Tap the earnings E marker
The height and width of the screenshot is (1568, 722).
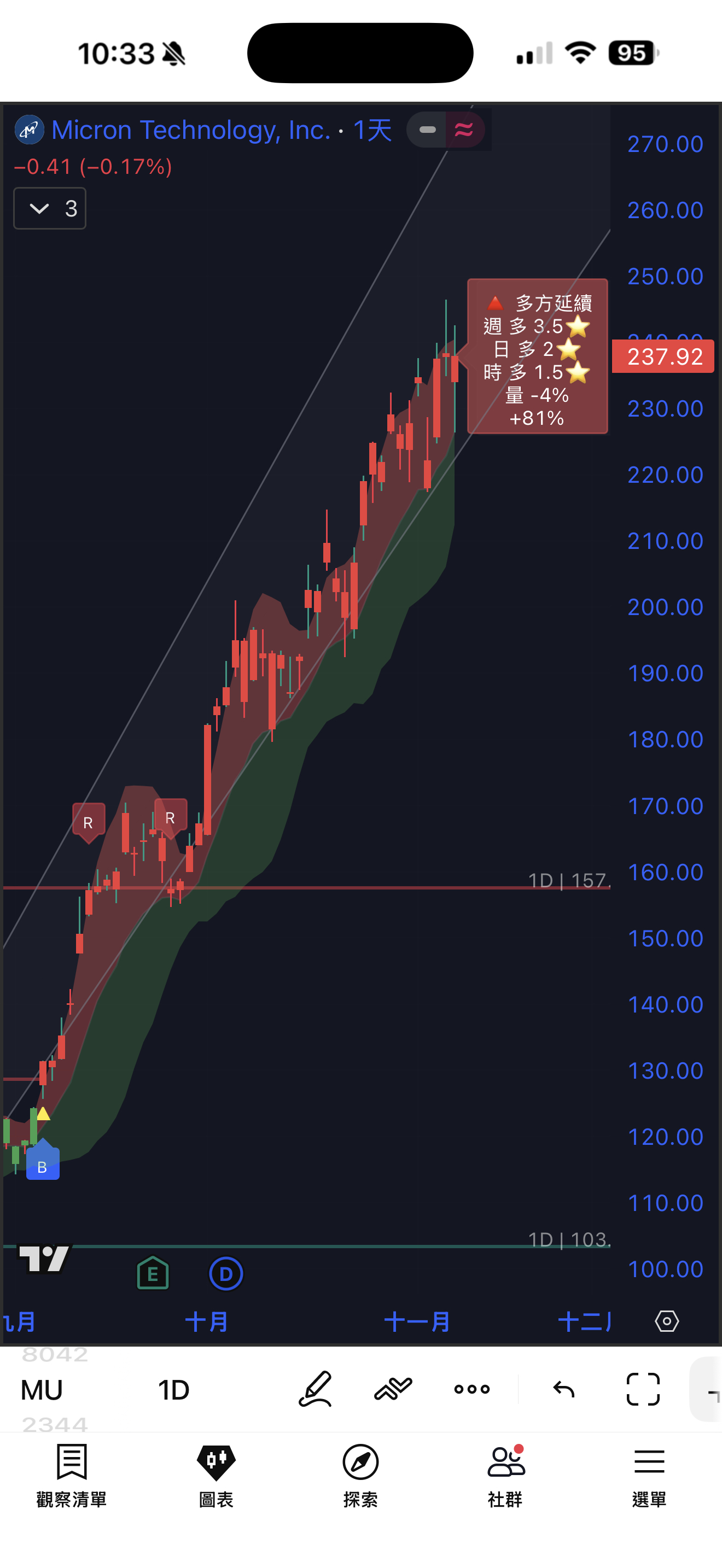[x=153, y=1273]
